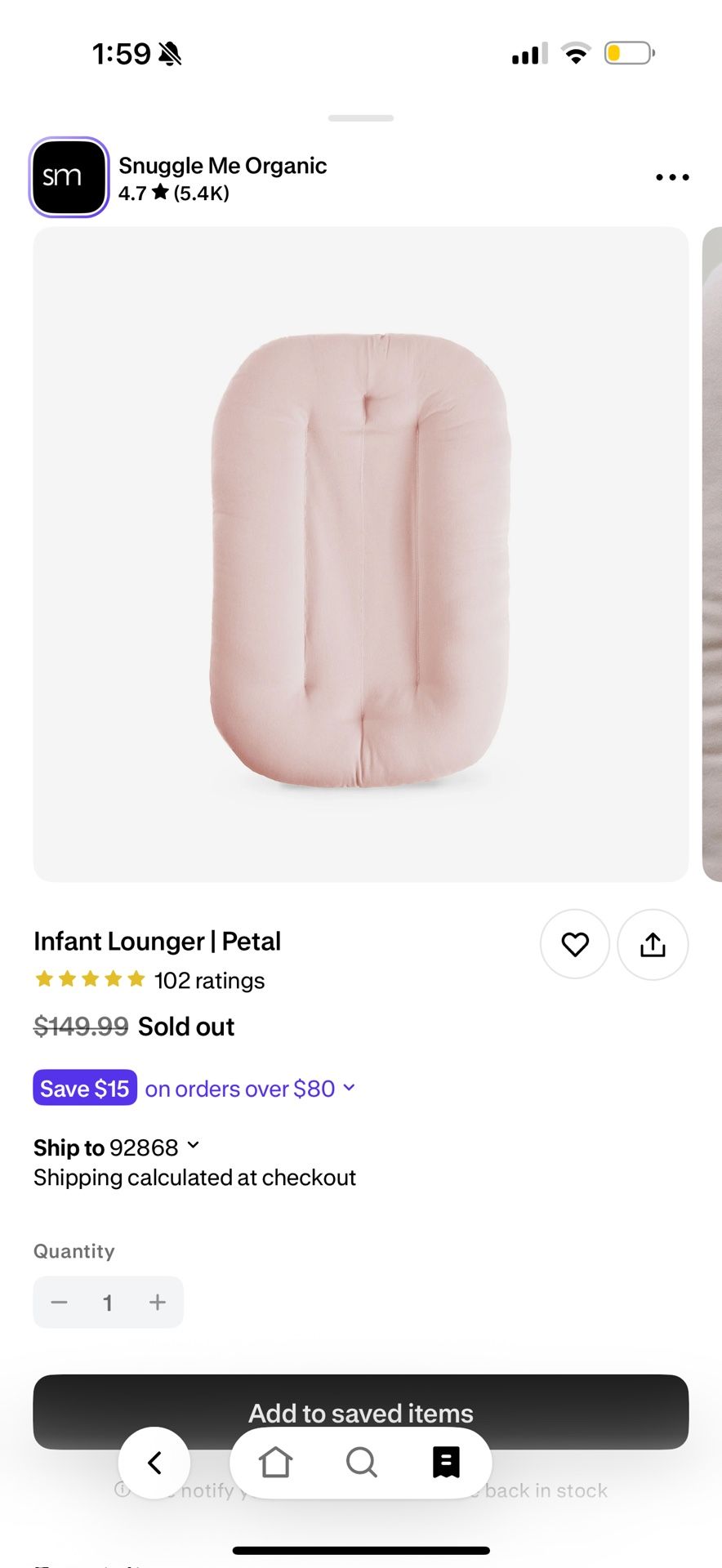Open search using the magnifier icon
The width and height of the screenshot is (722, 1568).
[x=361, y=1463]
